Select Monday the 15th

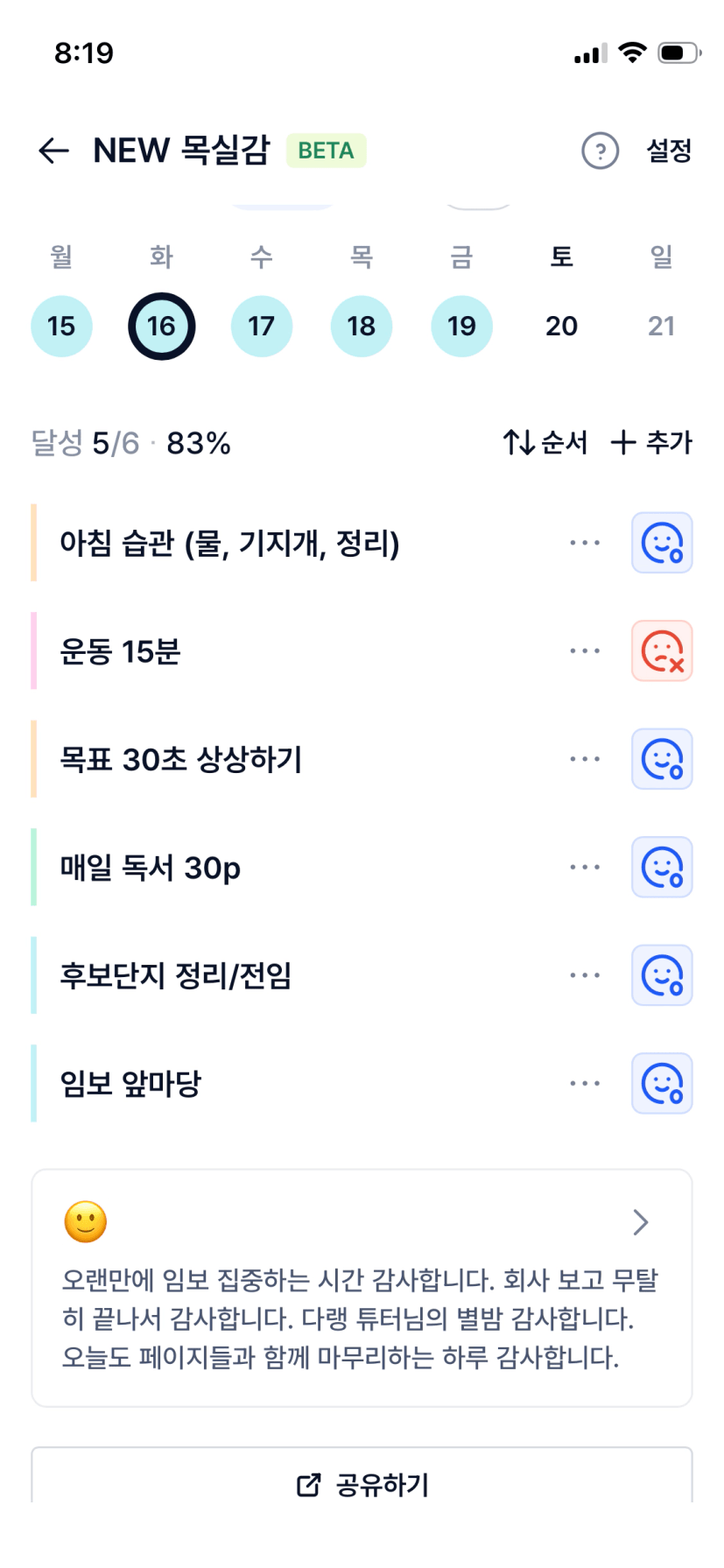point(61,326)
